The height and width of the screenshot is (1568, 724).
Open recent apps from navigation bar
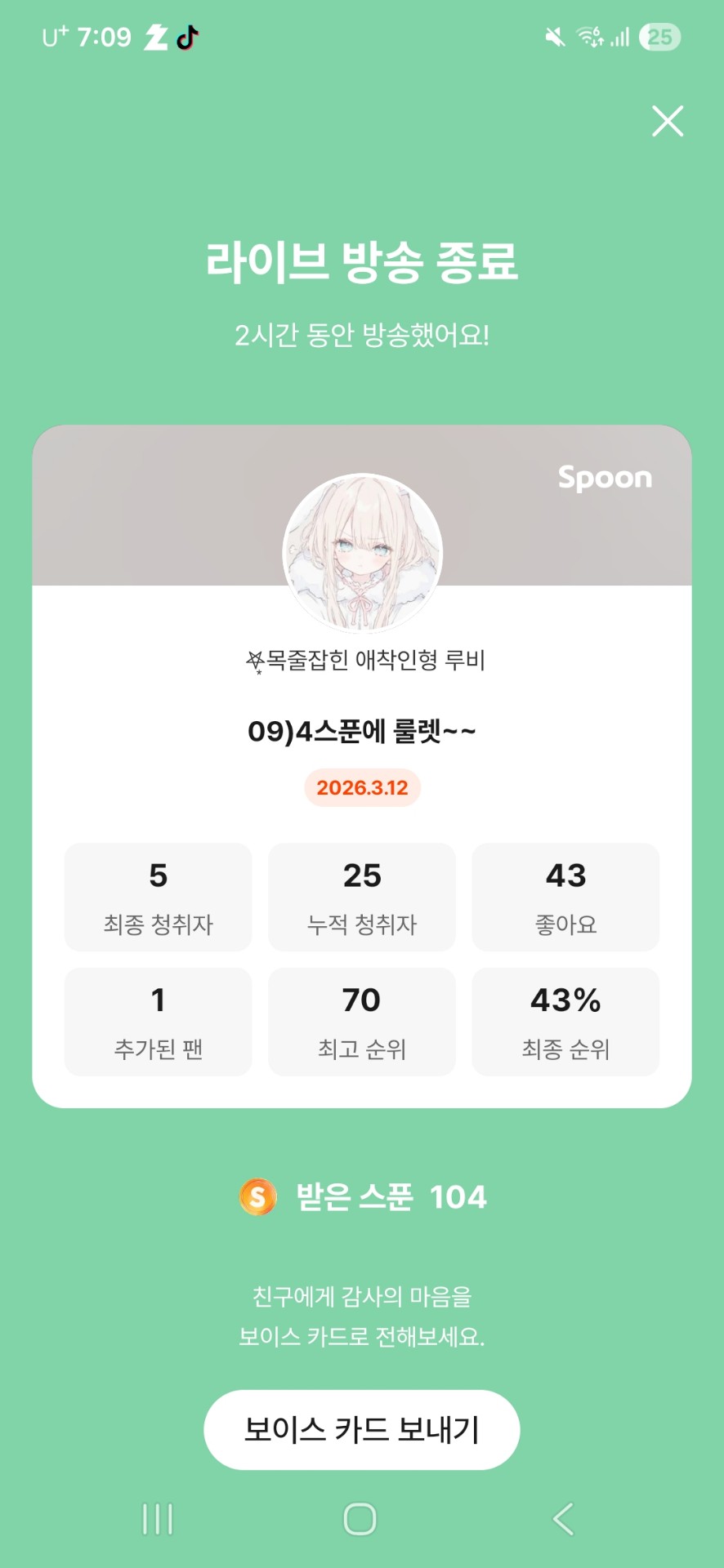[x=158, y=1519]
